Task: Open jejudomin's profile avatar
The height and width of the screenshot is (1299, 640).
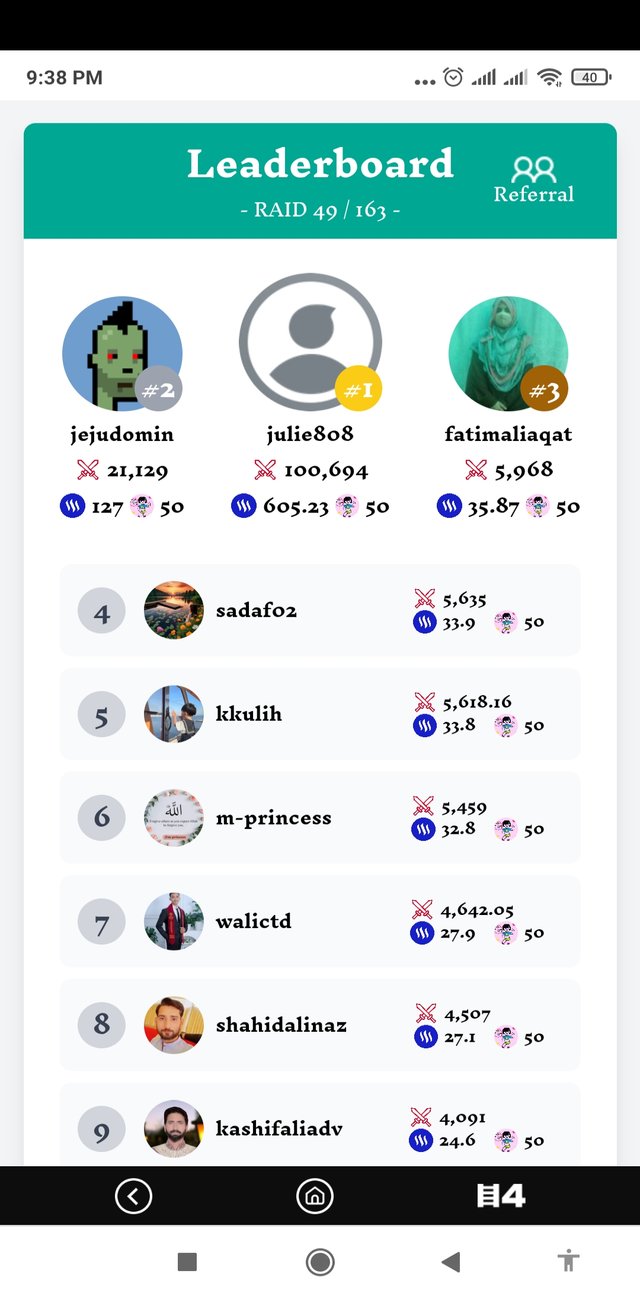Action: click(x=122, y=355)
